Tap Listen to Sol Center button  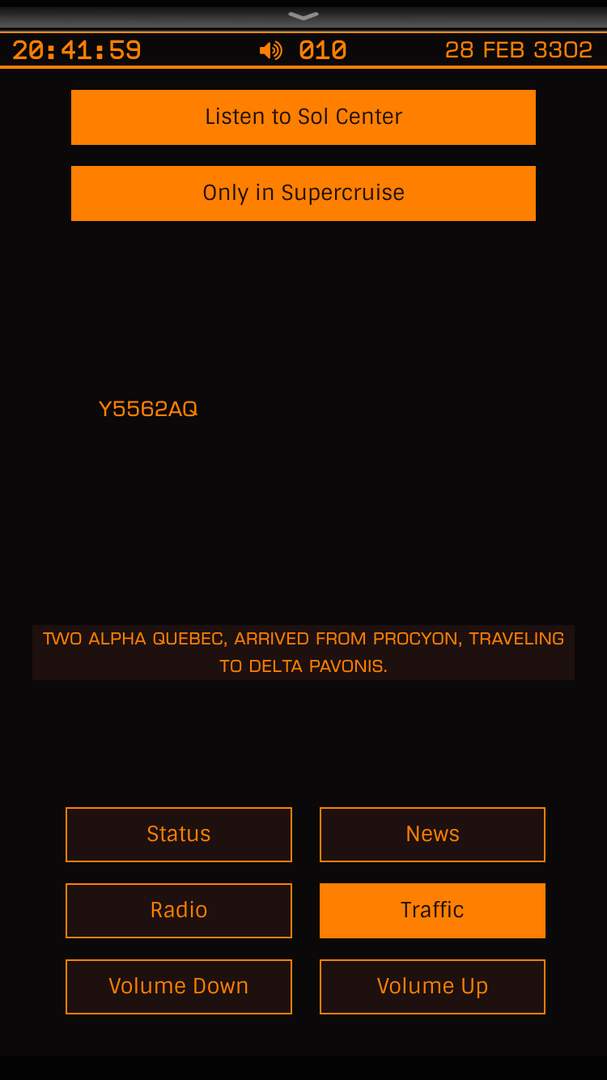(303, 117)
